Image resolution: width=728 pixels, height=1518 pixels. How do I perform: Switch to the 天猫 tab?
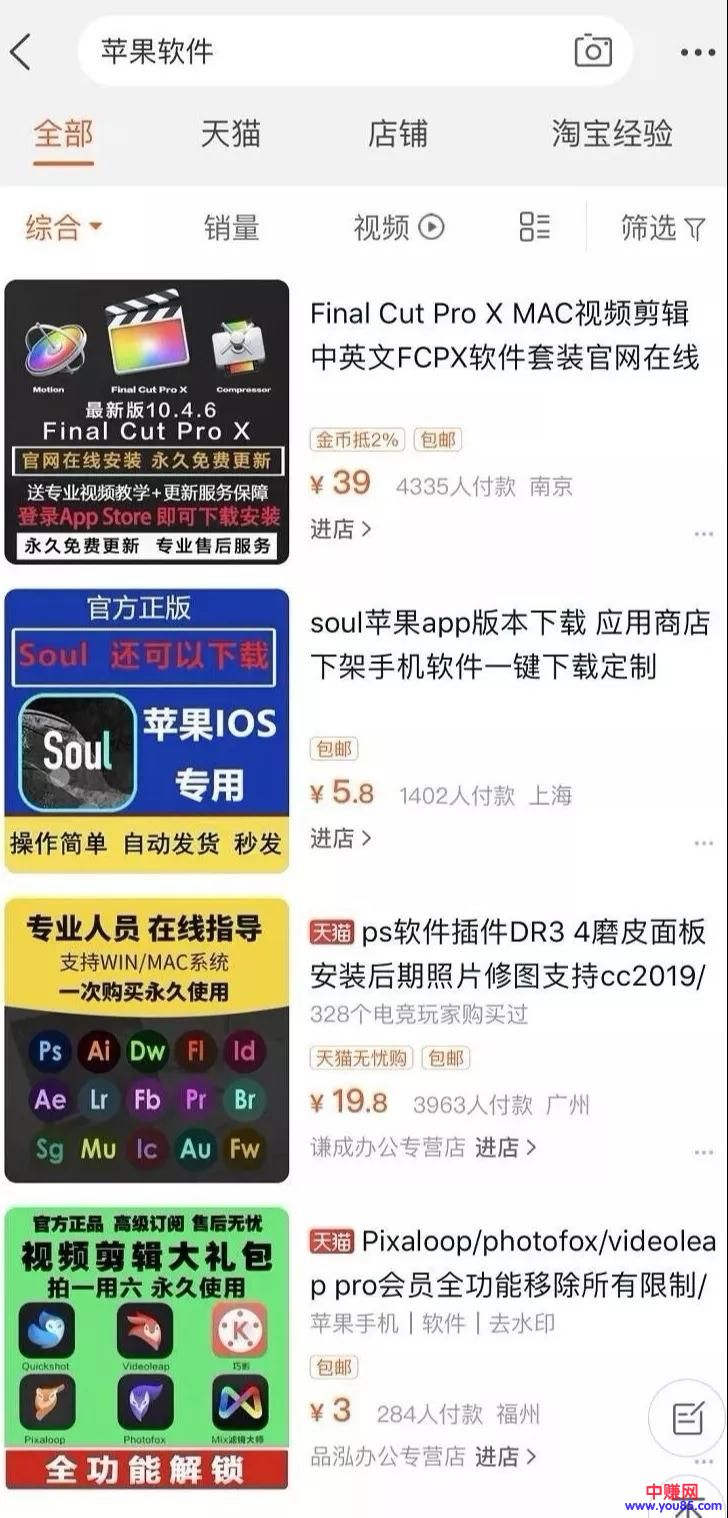click(x=230, y=133)
